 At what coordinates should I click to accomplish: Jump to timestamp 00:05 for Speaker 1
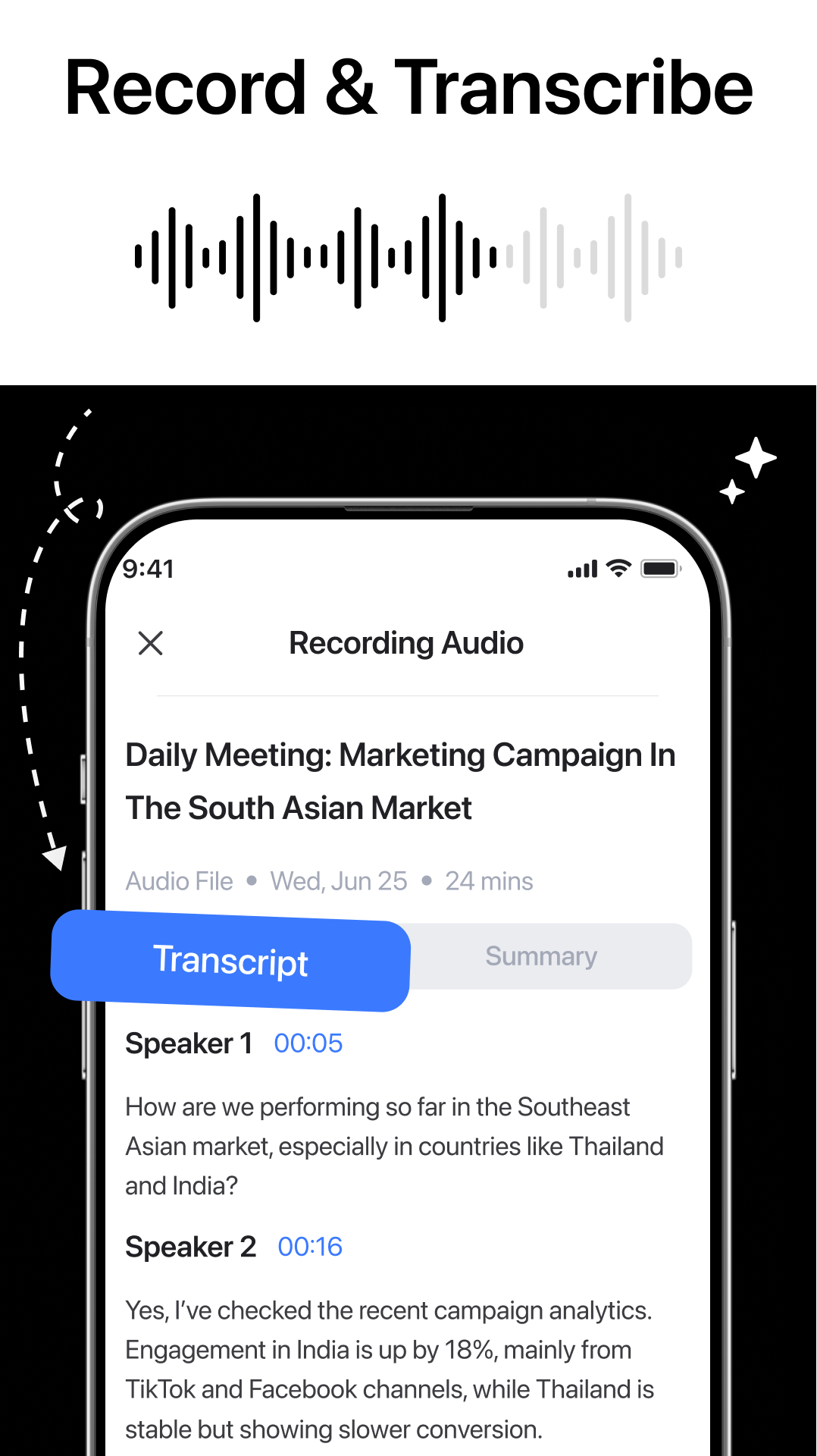308,1043
